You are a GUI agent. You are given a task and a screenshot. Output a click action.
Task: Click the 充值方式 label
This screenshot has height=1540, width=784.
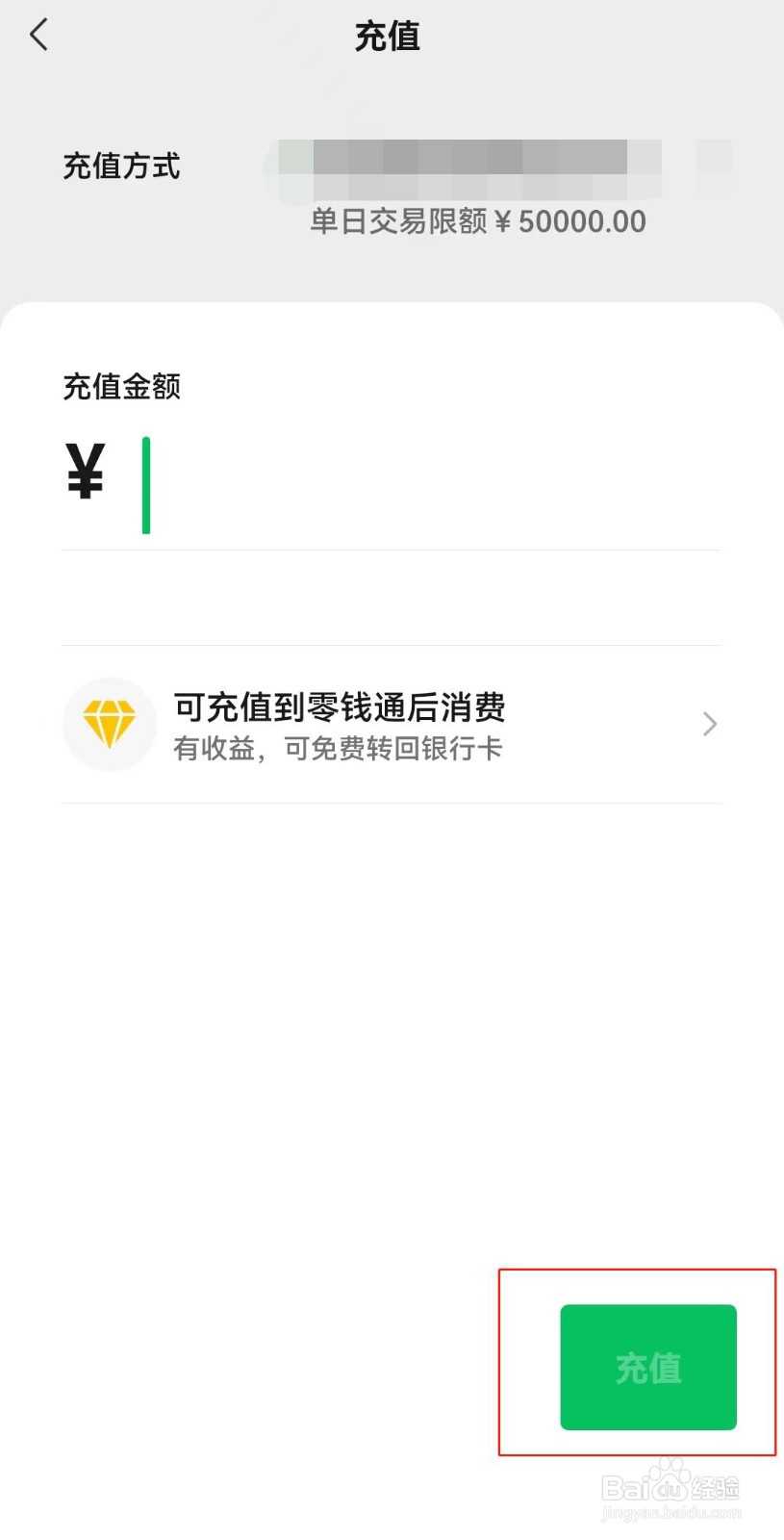pos(121,167)
